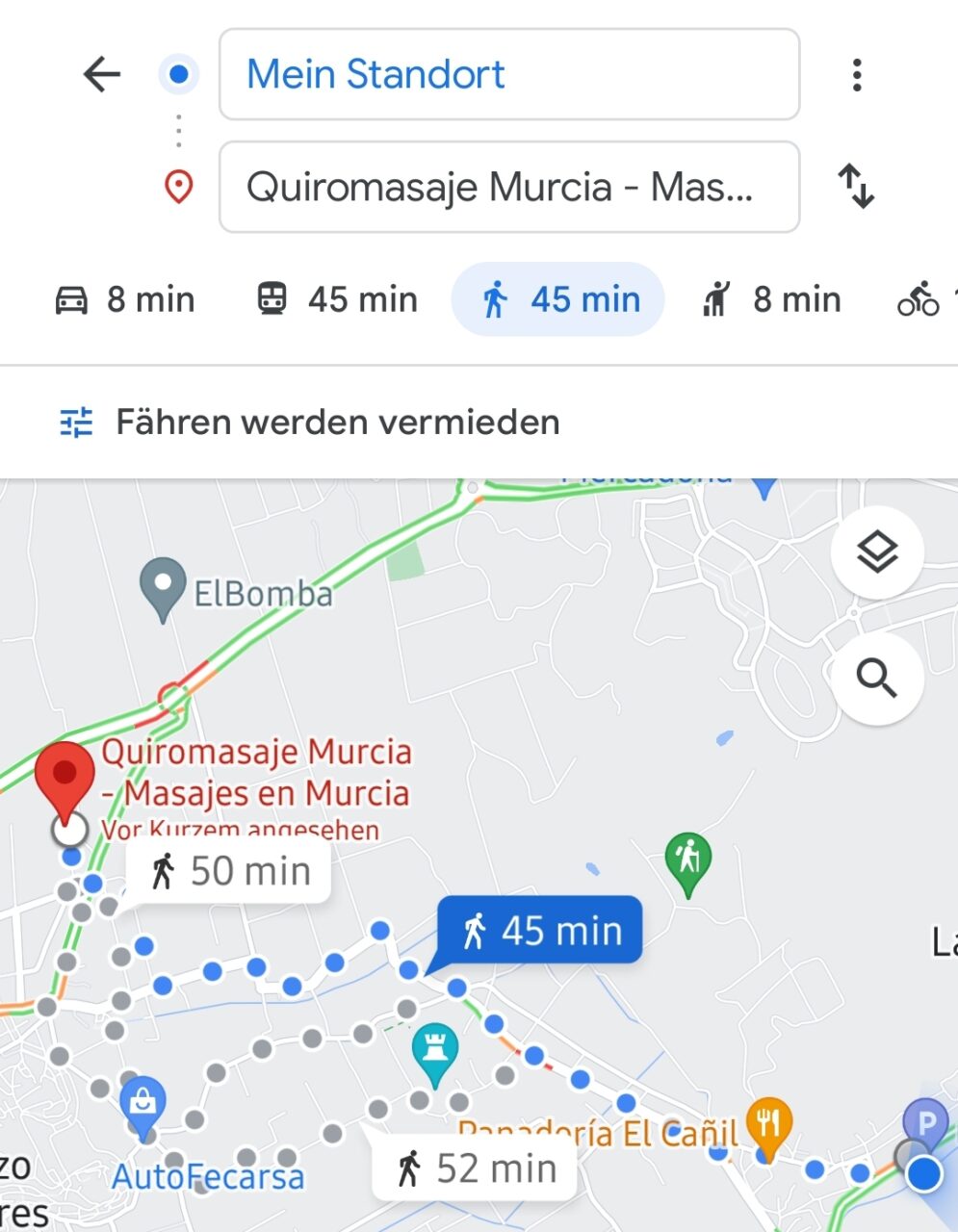Switch to ride-hailing mode, 8 min
The height and width of the screenshot is (1232, 958).
(770, 299)
